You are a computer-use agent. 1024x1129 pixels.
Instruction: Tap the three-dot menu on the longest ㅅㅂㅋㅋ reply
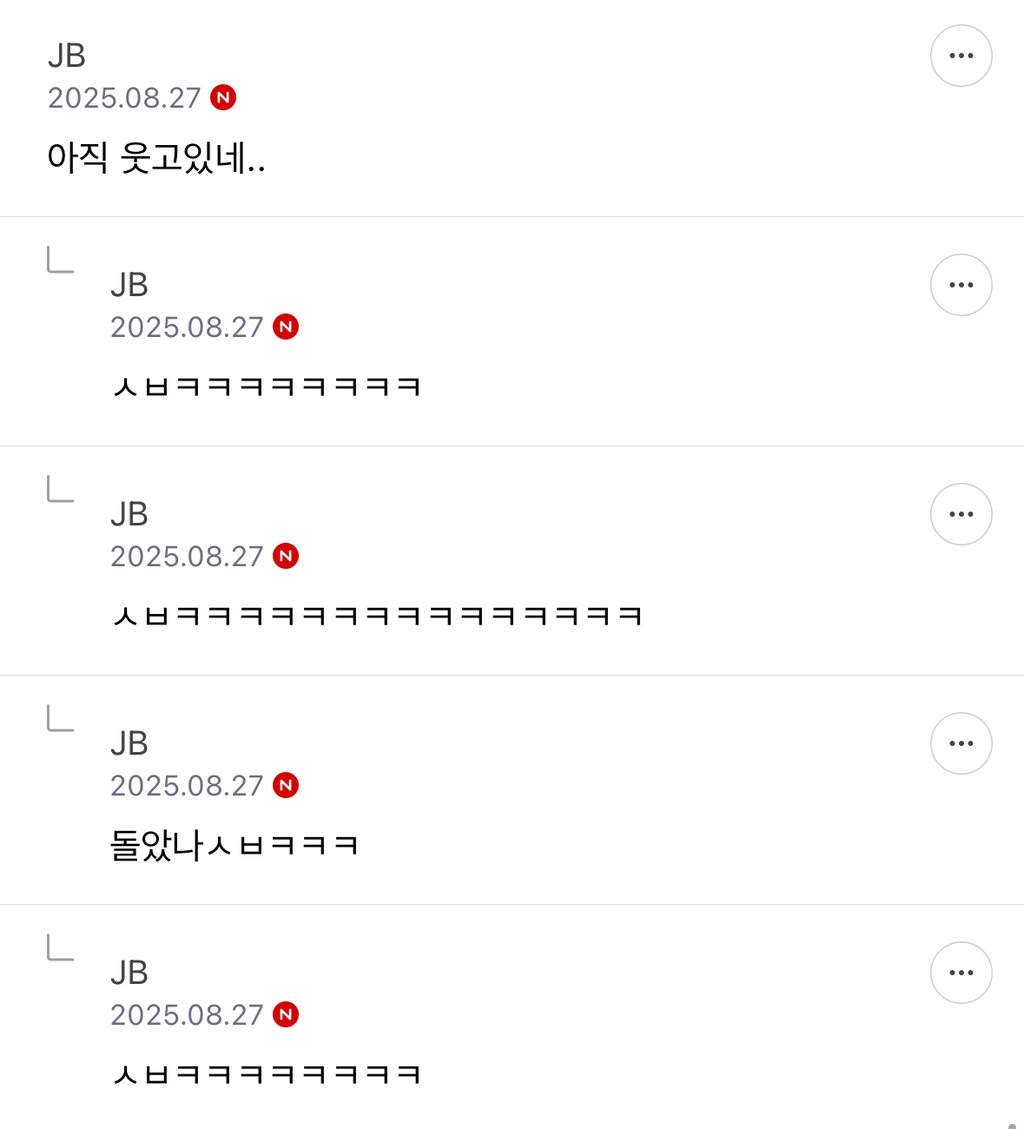961,514
